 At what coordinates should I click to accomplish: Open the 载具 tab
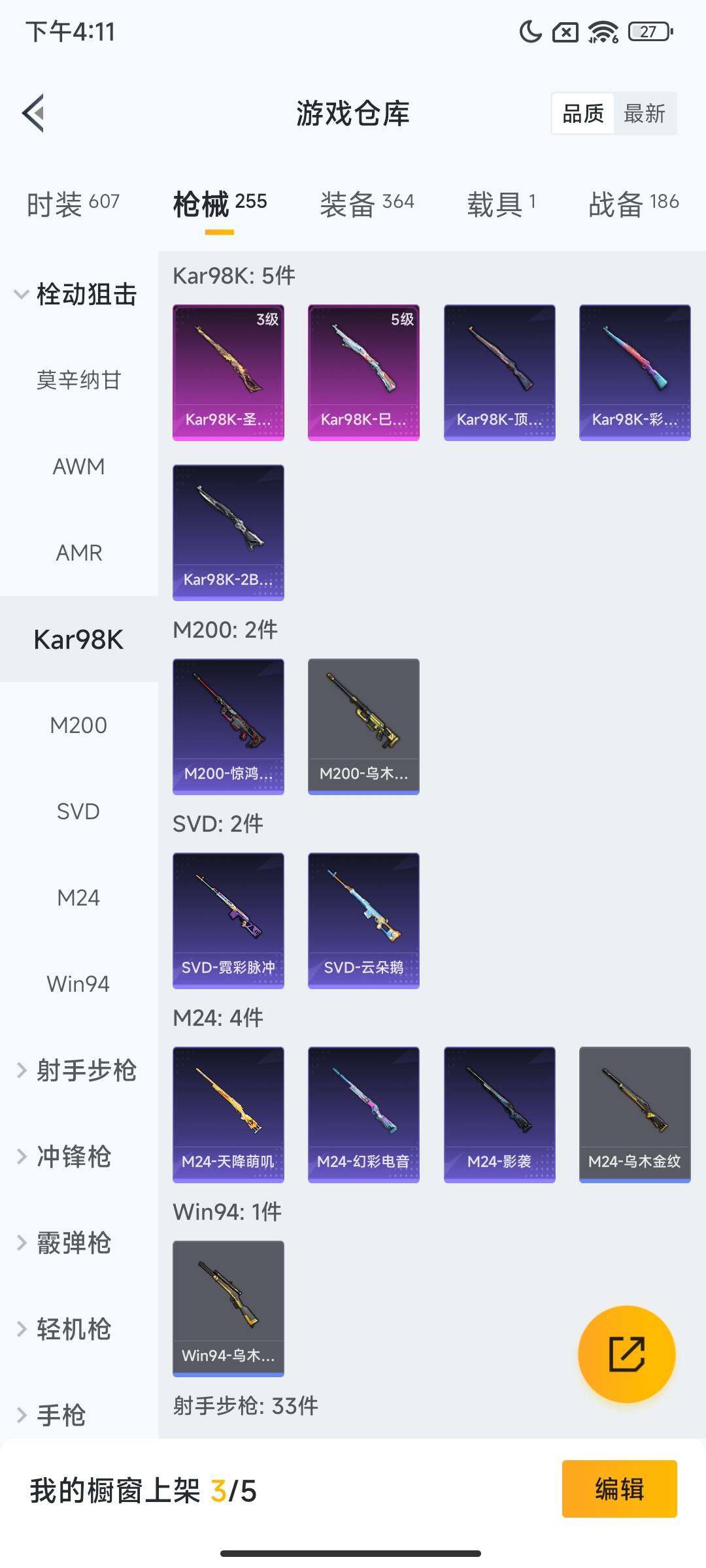pos(501,204)
